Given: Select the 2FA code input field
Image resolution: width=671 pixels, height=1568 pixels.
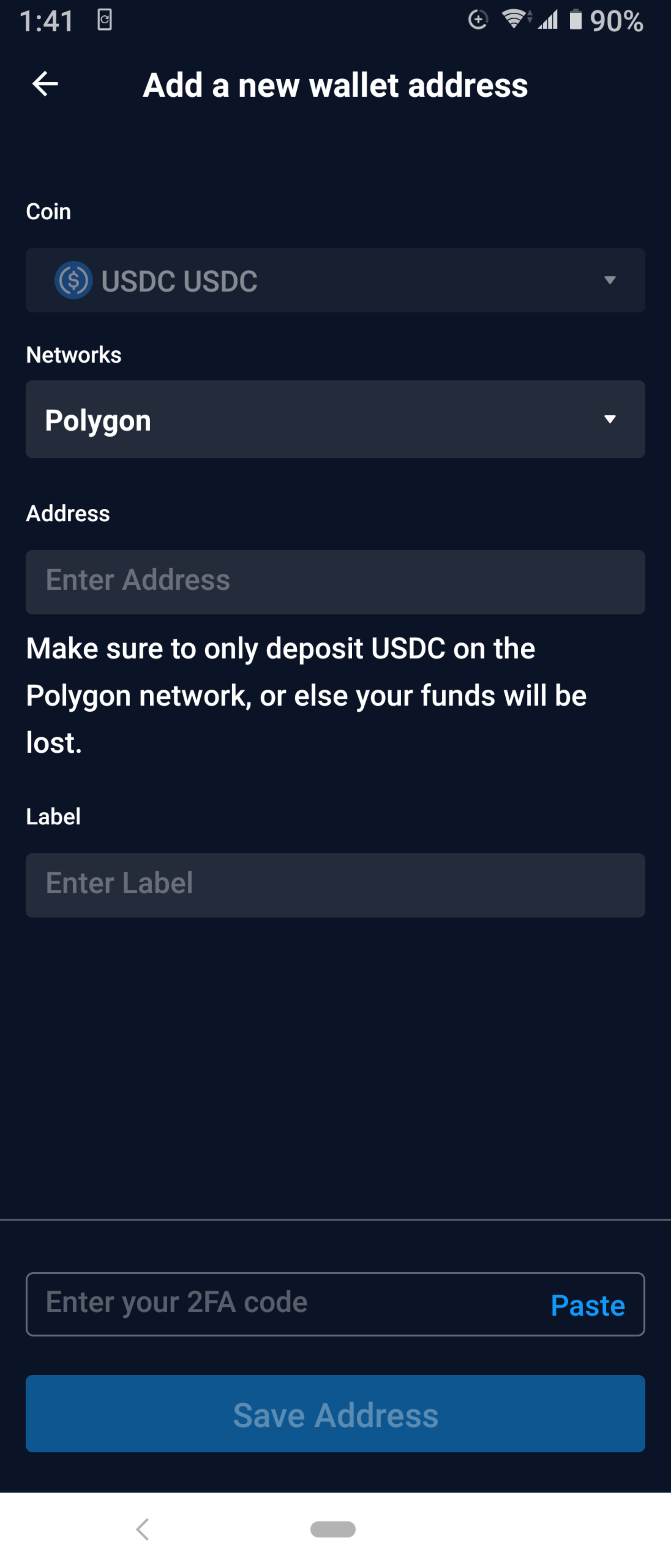Looking at the screenshot, I should pos(280,1304).
